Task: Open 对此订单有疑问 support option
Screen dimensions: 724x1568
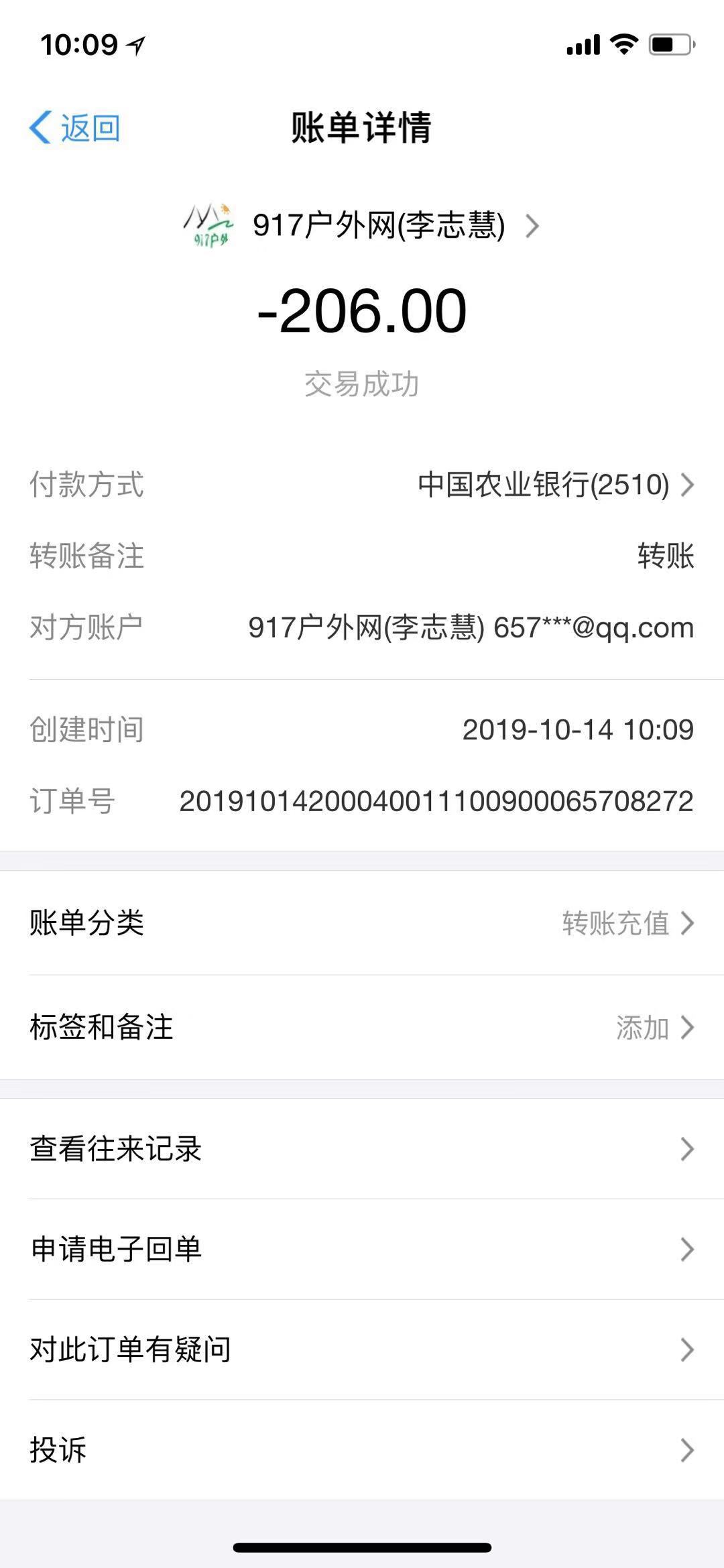Action: click(x=362, y=1349)
